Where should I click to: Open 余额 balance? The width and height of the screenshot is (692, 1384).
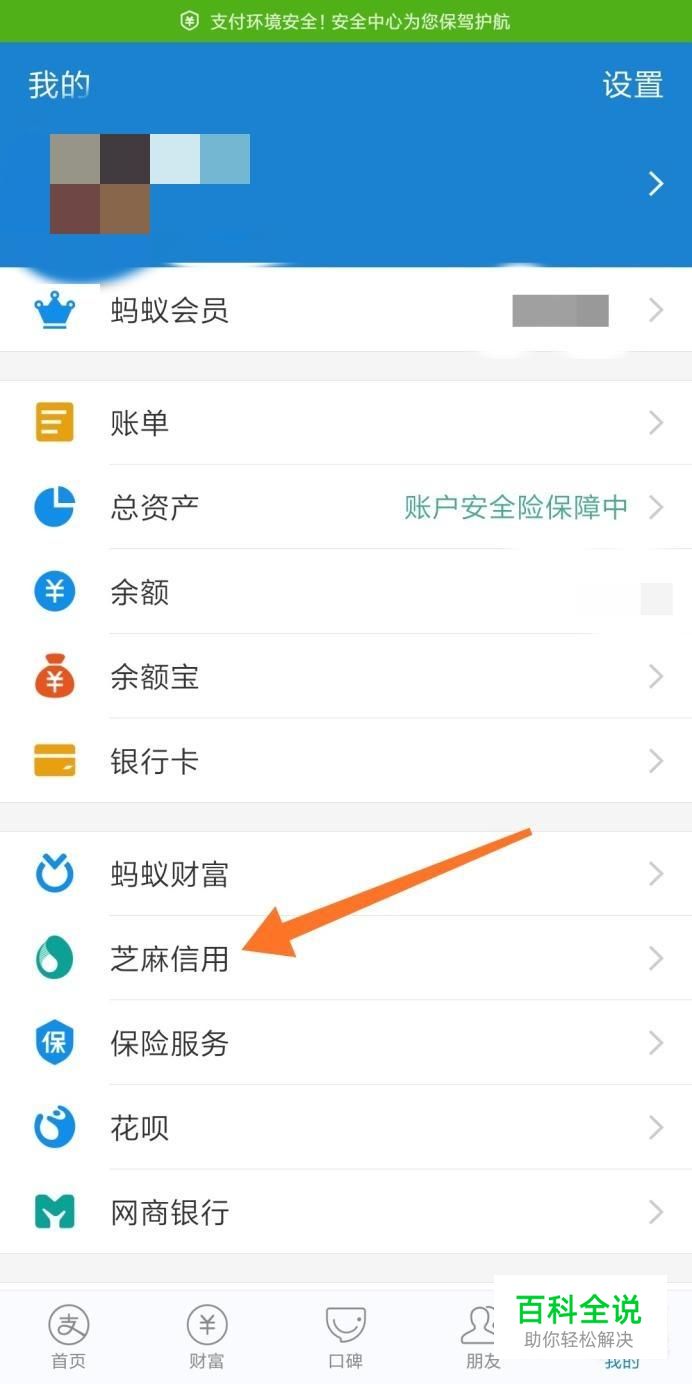pos(346,592)
